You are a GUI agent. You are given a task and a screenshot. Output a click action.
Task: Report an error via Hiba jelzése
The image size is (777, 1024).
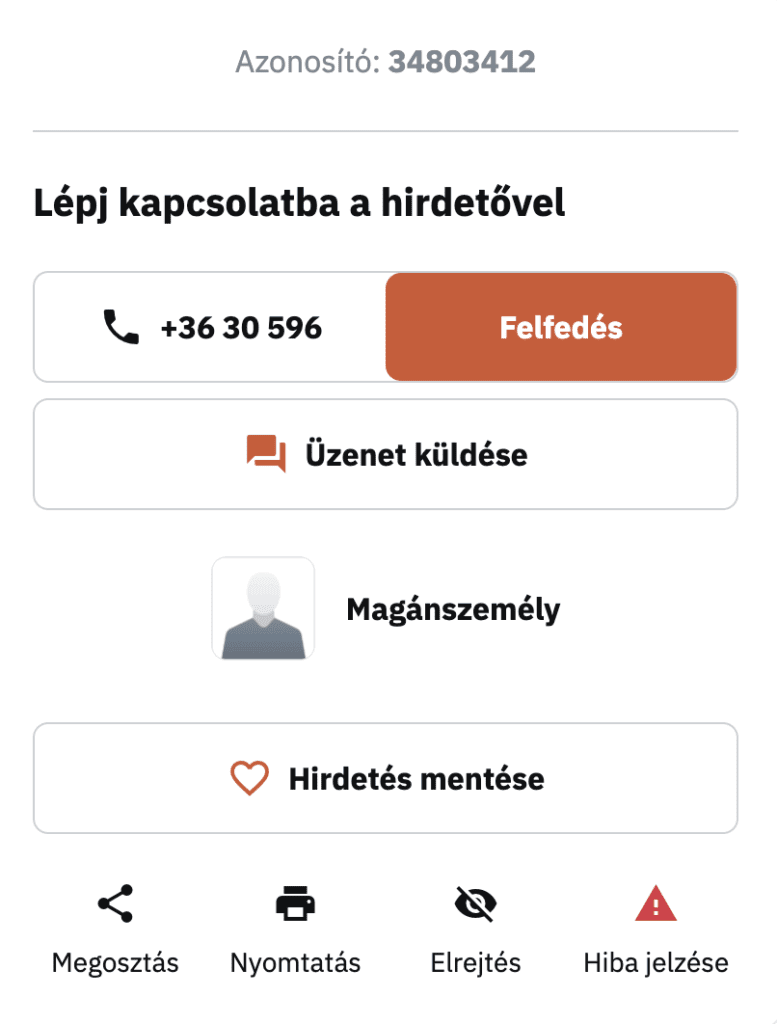click(x=656, y=929)
